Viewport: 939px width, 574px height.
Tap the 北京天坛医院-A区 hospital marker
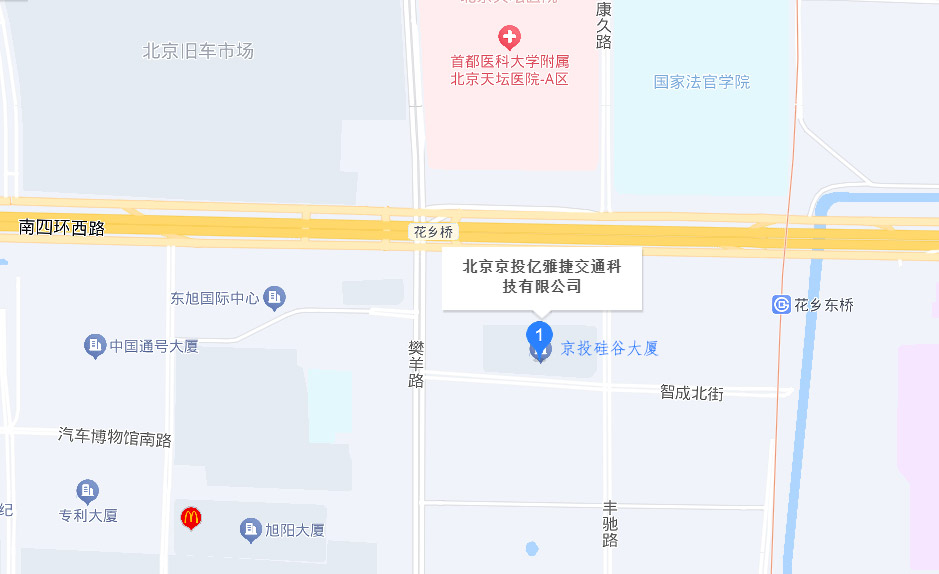509,39
